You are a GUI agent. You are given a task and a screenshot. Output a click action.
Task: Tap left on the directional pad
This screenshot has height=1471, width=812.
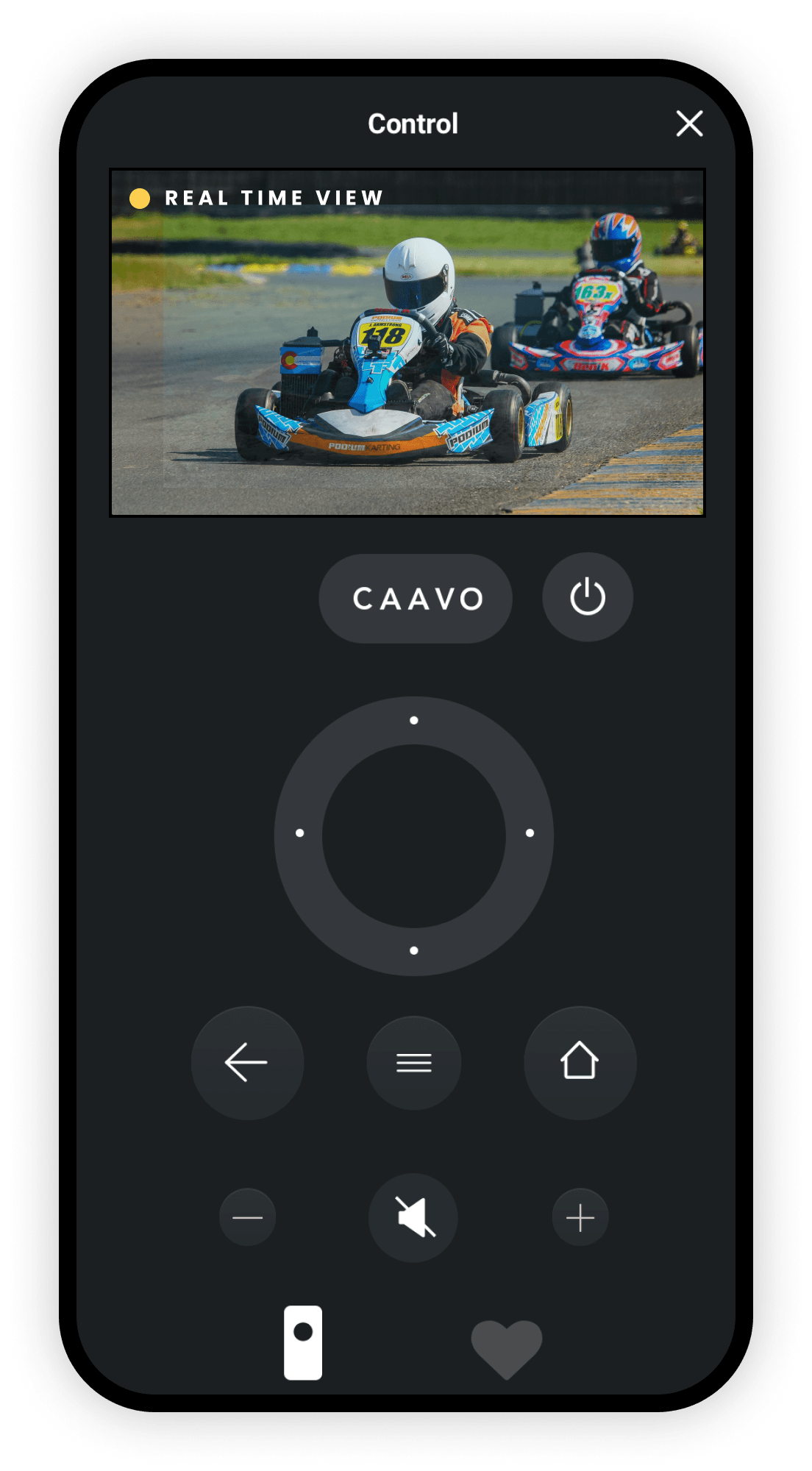pyautogui.click(x=299, y=833)
